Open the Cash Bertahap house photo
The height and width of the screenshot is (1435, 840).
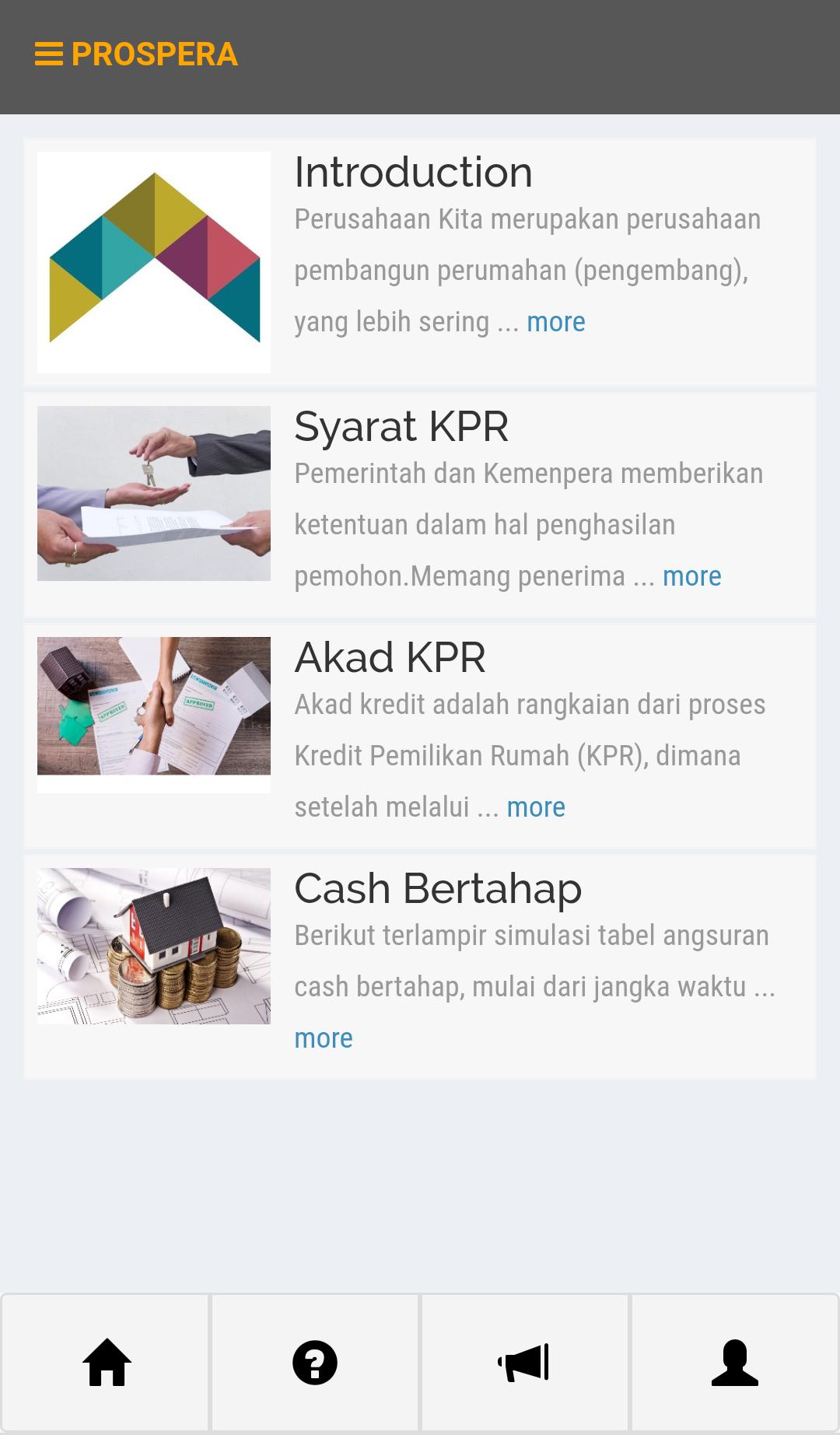coord(154,946)
